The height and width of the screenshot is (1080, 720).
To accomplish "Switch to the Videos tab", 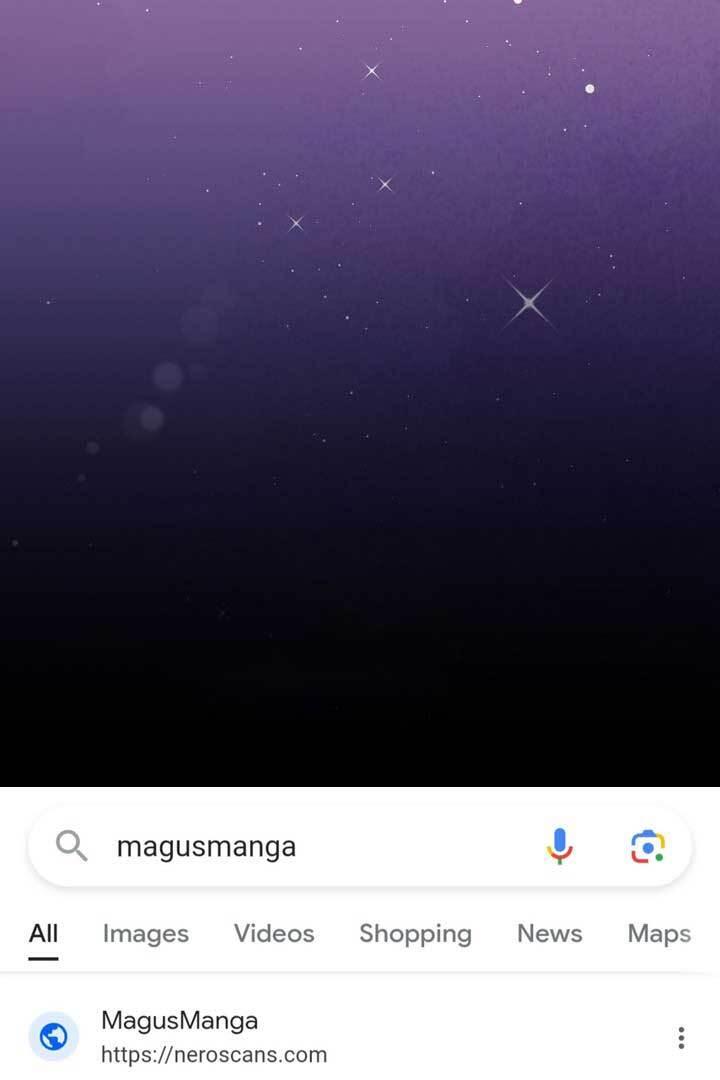I will 274,934.
